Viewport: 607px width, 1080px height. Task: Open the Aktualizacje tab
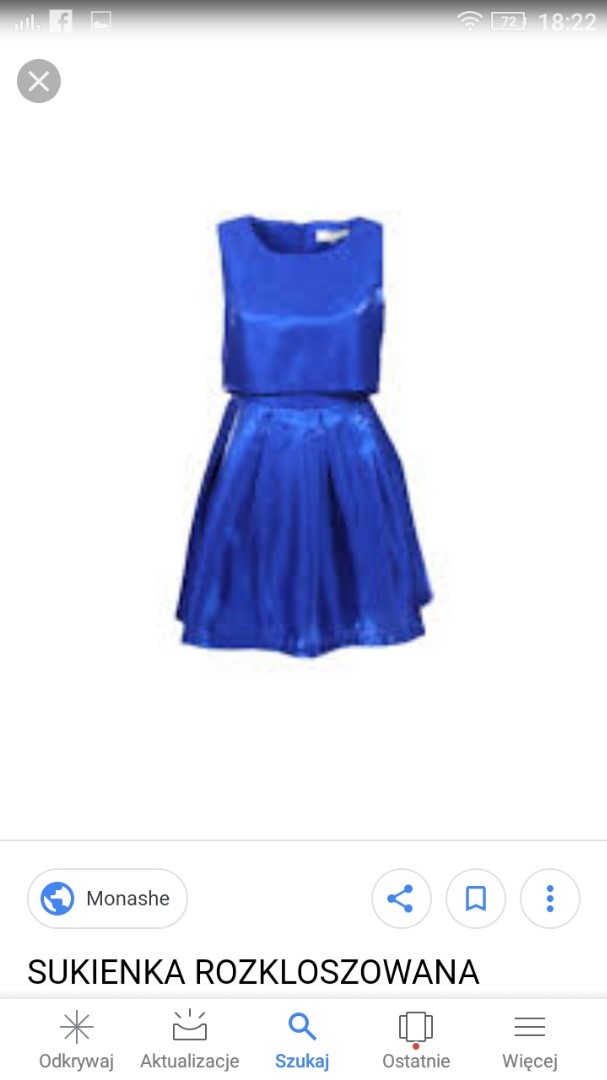pyautogui.click(x=189, y=1040)
